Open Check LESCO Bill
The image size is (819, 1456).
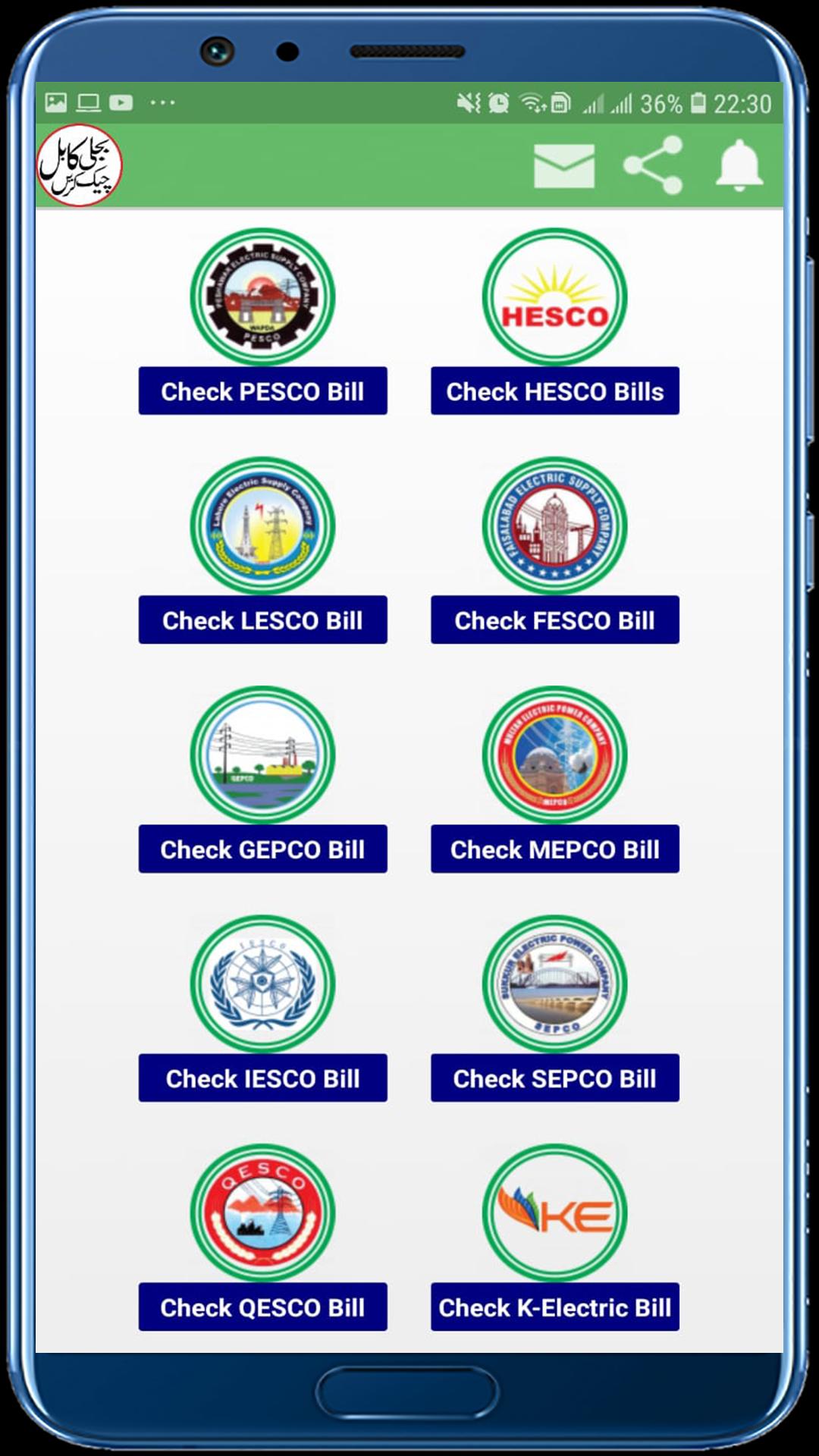click(262, 620)
